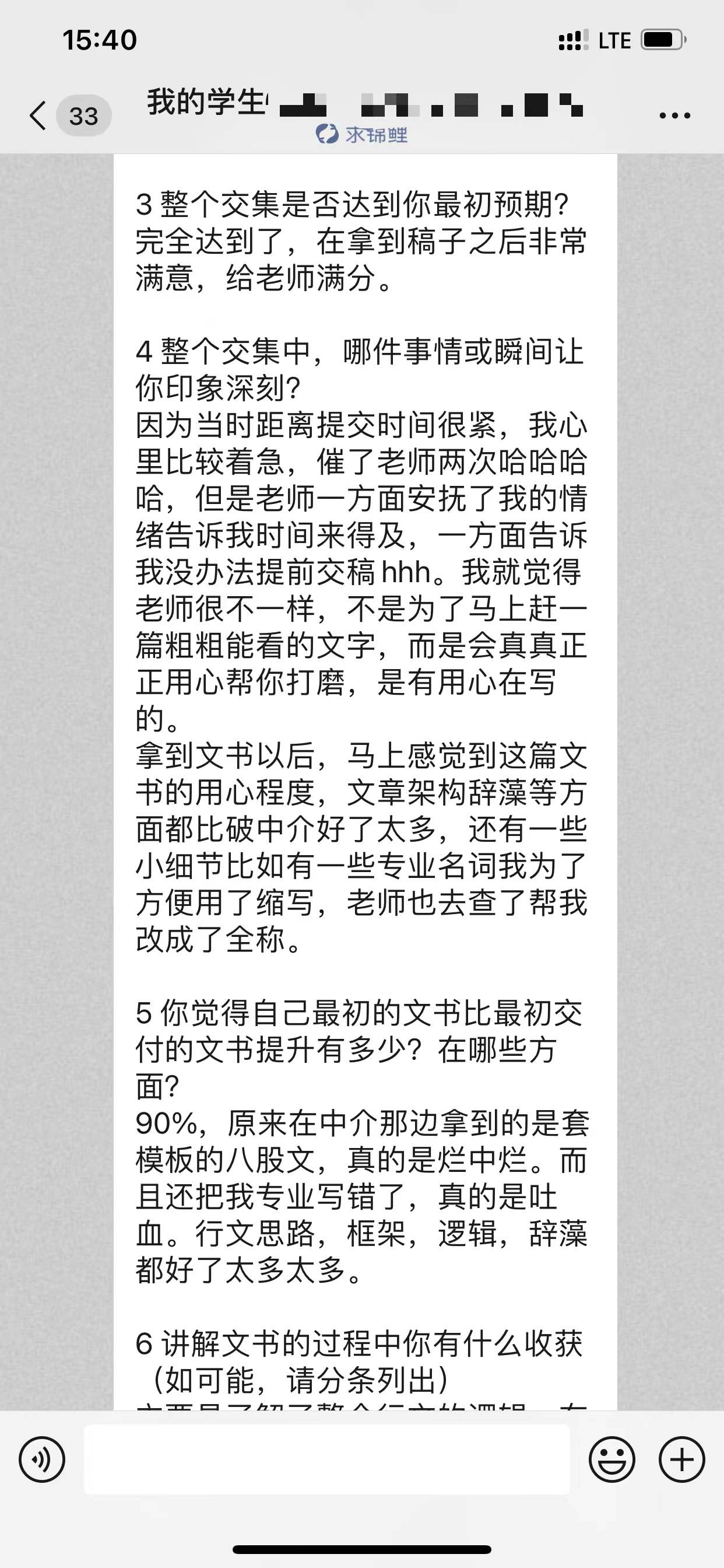Viewport: 724px width, 1568px height.
Task: Open the plus attachments menu
Action: click(681, 1459)
